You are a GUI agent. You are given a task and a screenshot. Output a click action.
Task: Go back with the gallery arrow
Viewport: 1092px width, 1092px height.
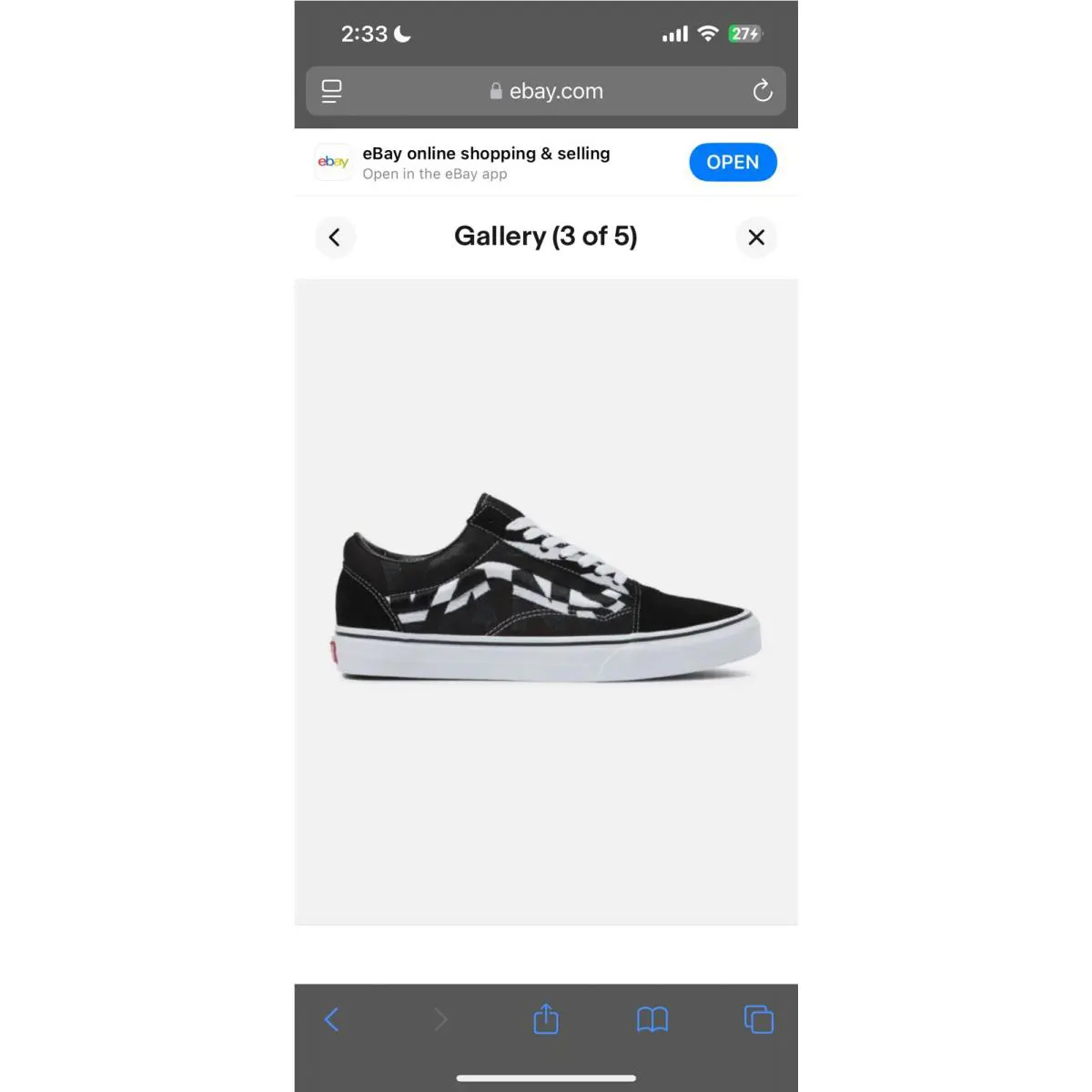click(334, 238)
